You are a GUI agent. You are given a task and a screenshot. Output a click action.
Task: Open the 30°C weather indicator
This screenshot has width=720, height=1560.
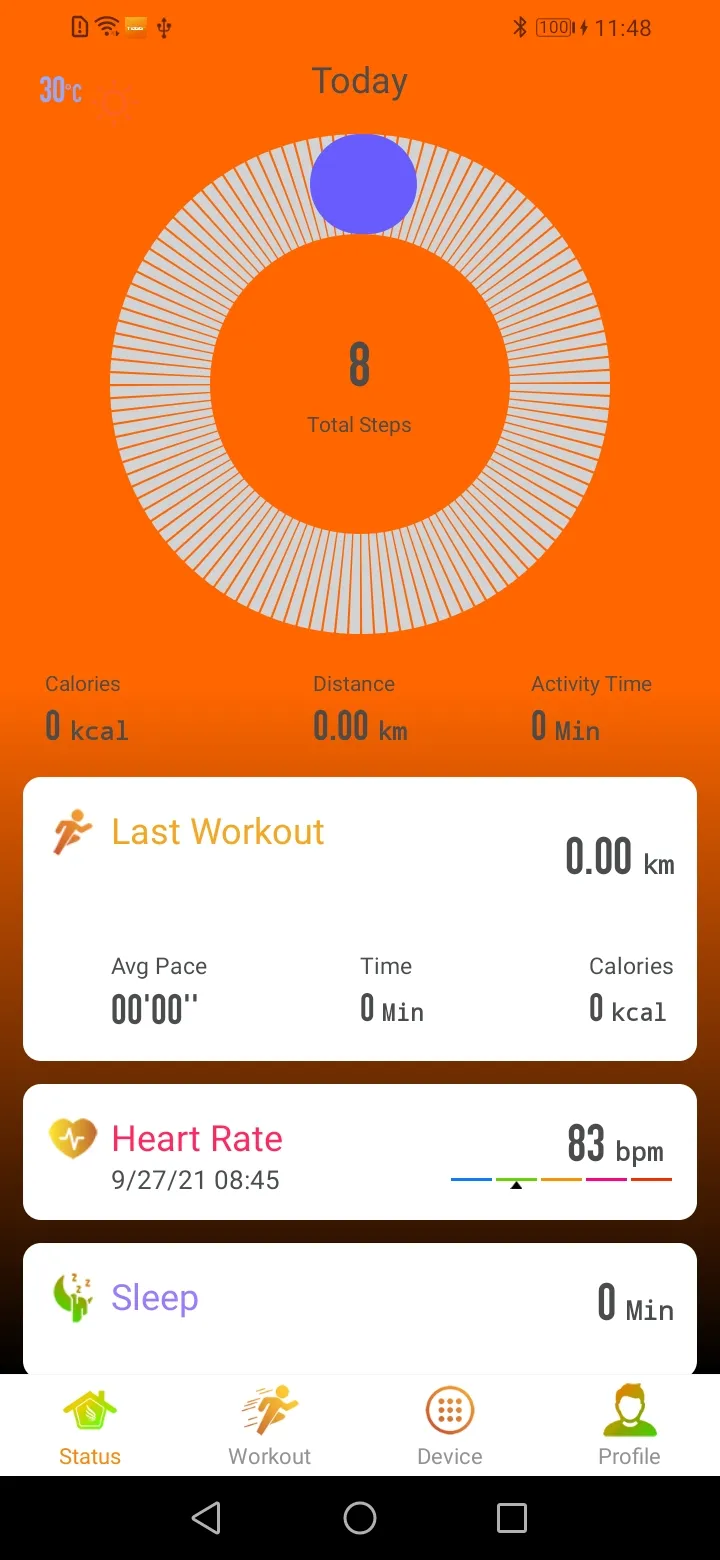62,91
